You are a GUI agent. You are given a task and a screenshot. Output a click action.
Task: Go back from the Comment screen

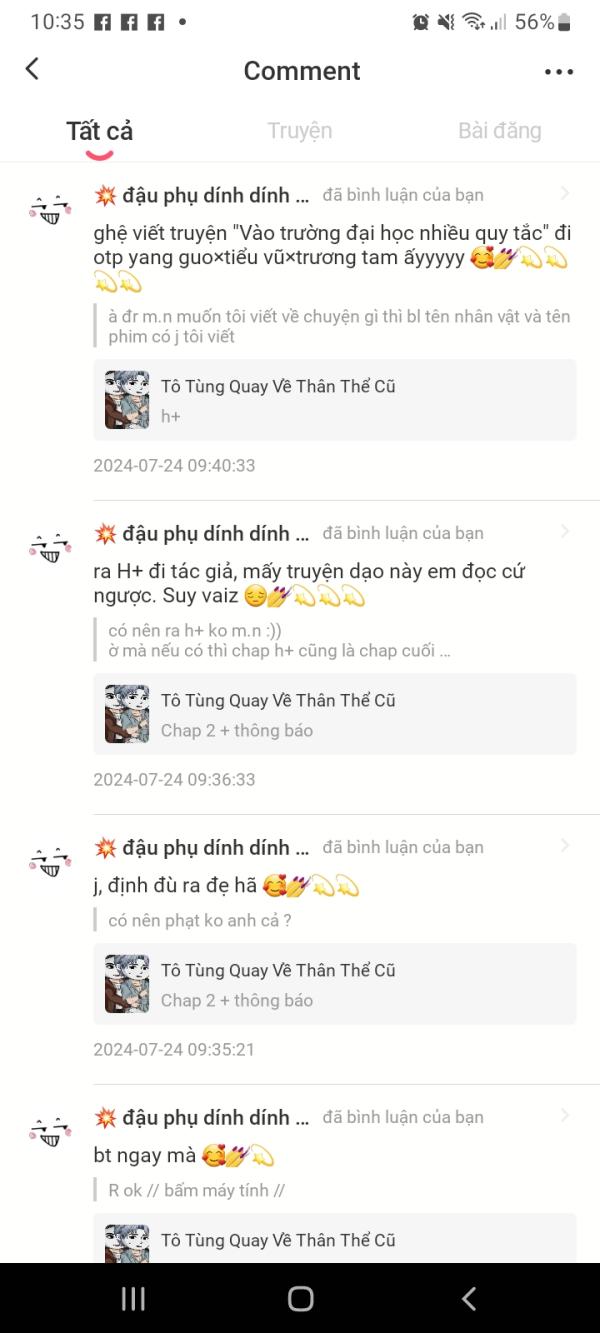tap(32, 69)
